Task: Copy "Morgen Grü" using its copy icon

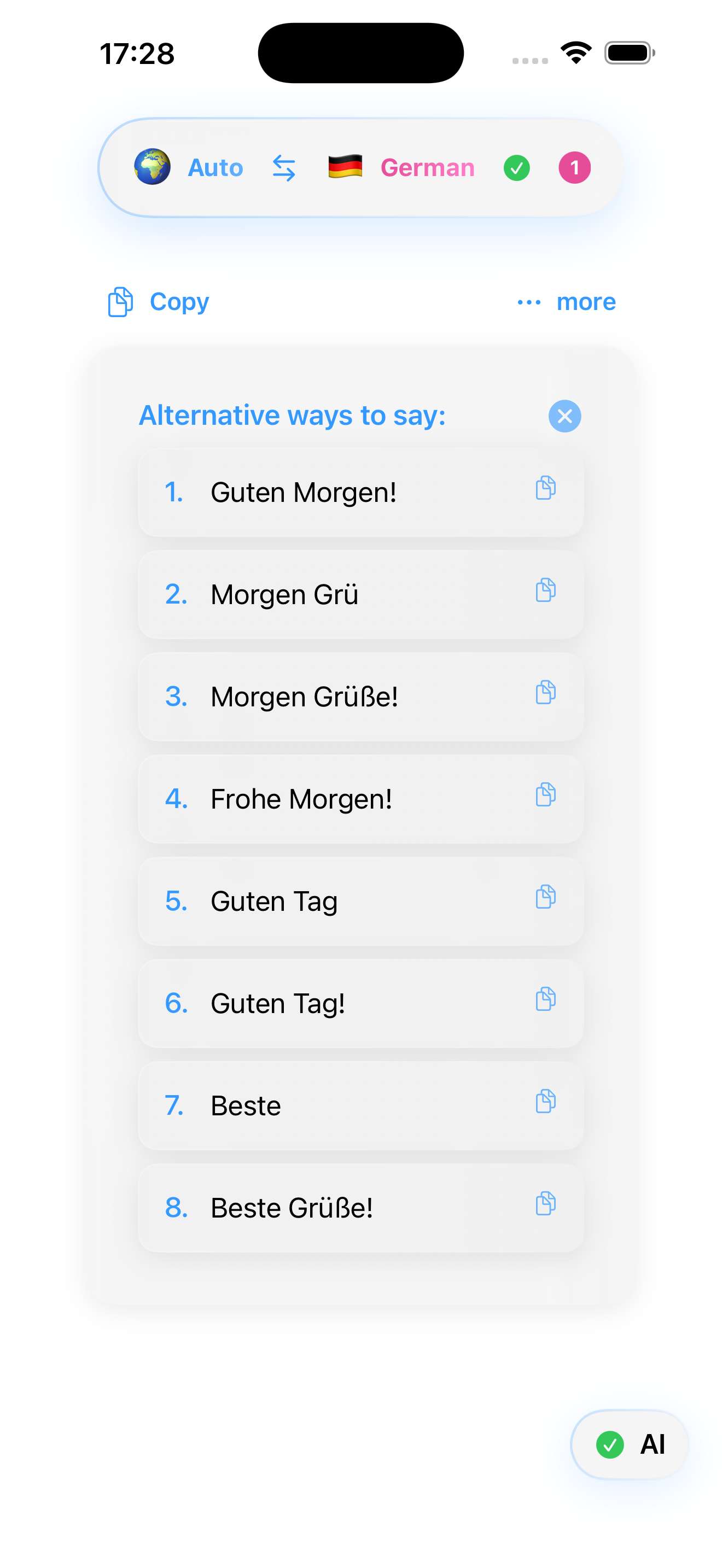Action: point(546,591)
